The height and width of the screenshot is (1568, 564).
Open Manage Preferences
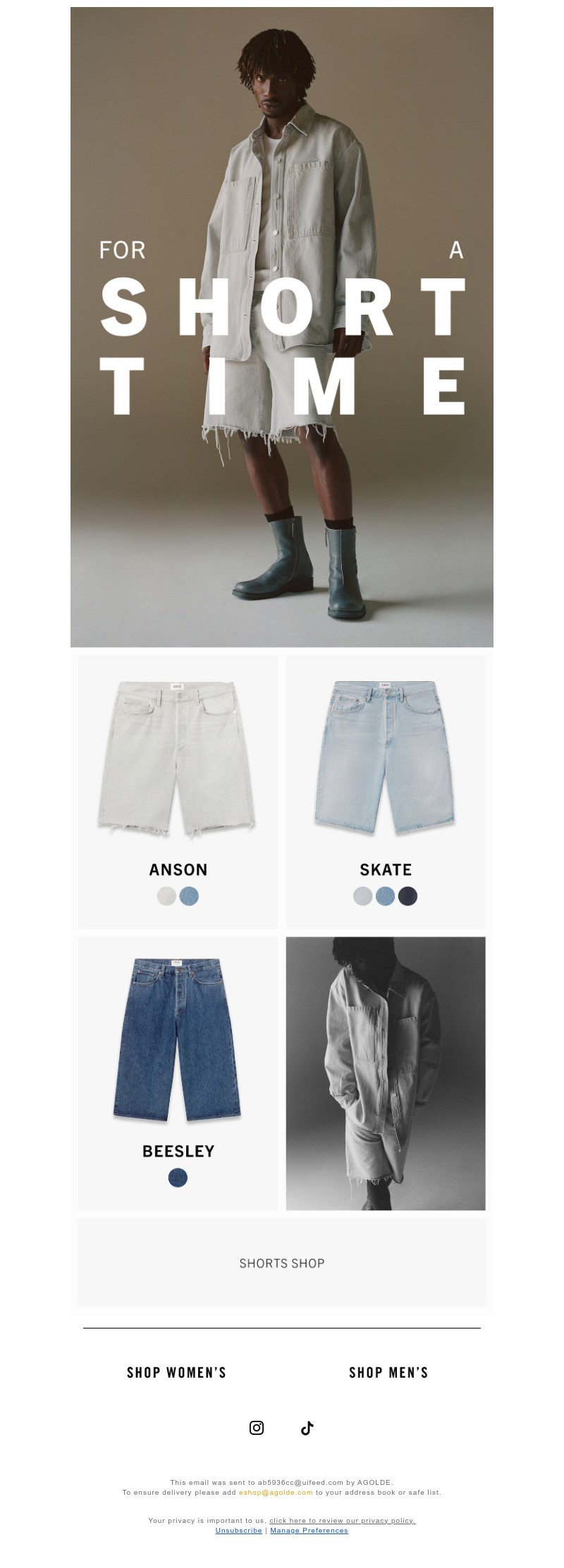[309, 1530]
